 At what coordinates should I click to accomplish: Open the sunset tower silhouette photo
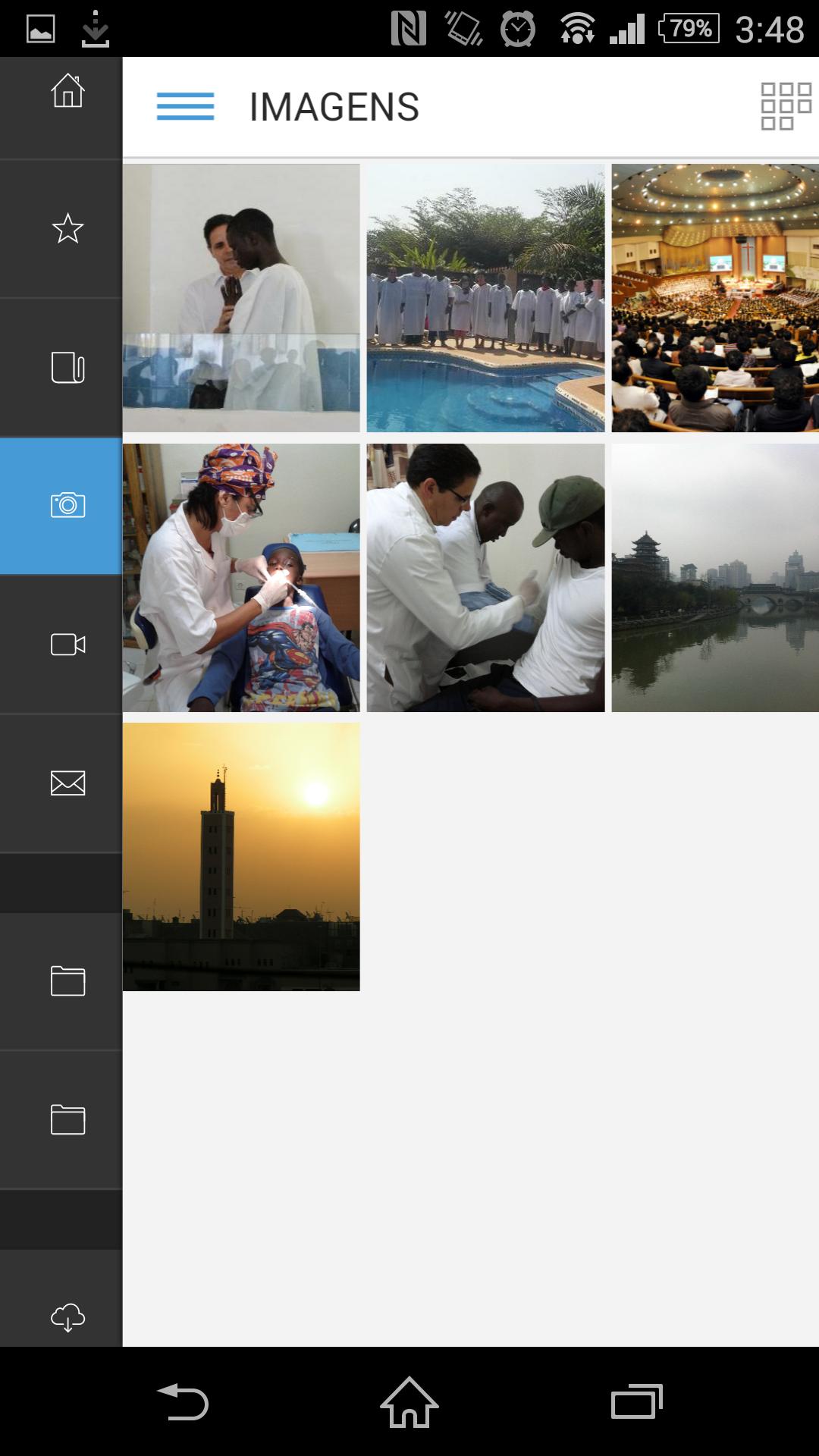(x=241, y=856)
